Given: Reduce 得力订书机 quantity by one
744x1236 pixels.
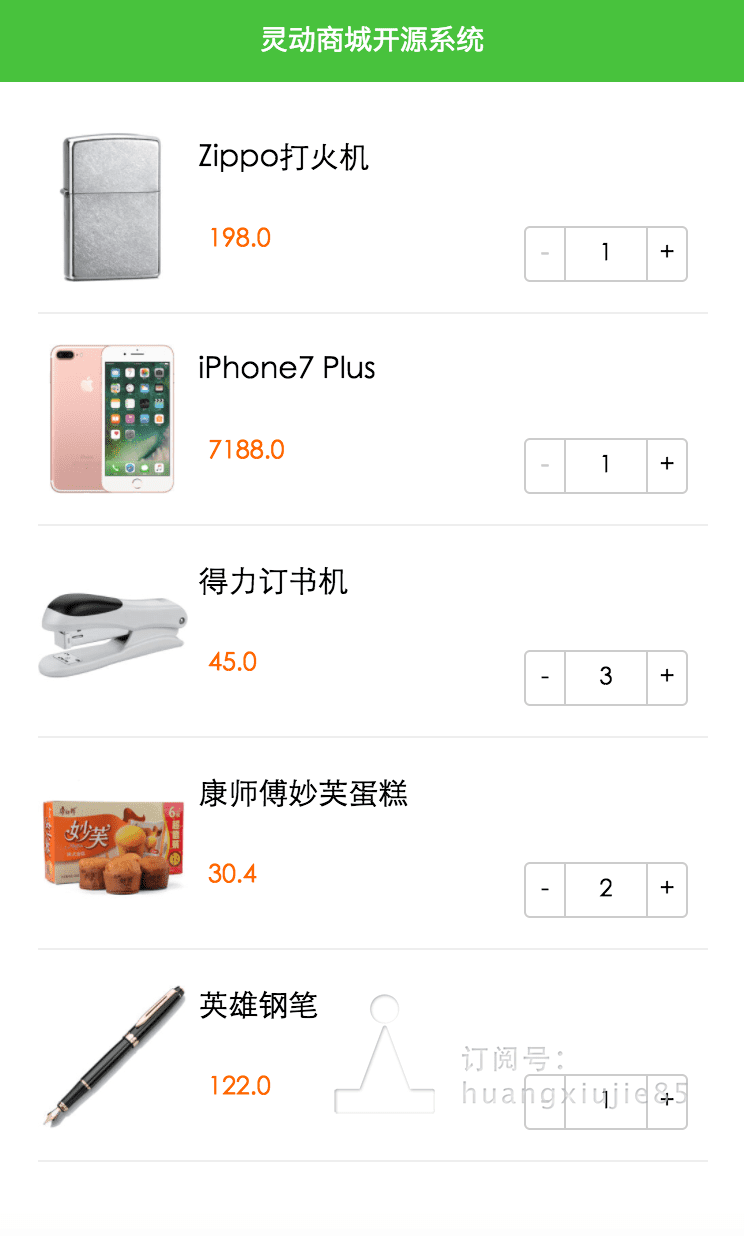Looking at the screenshot, I should pyautogui.click(x=545, y=678).
